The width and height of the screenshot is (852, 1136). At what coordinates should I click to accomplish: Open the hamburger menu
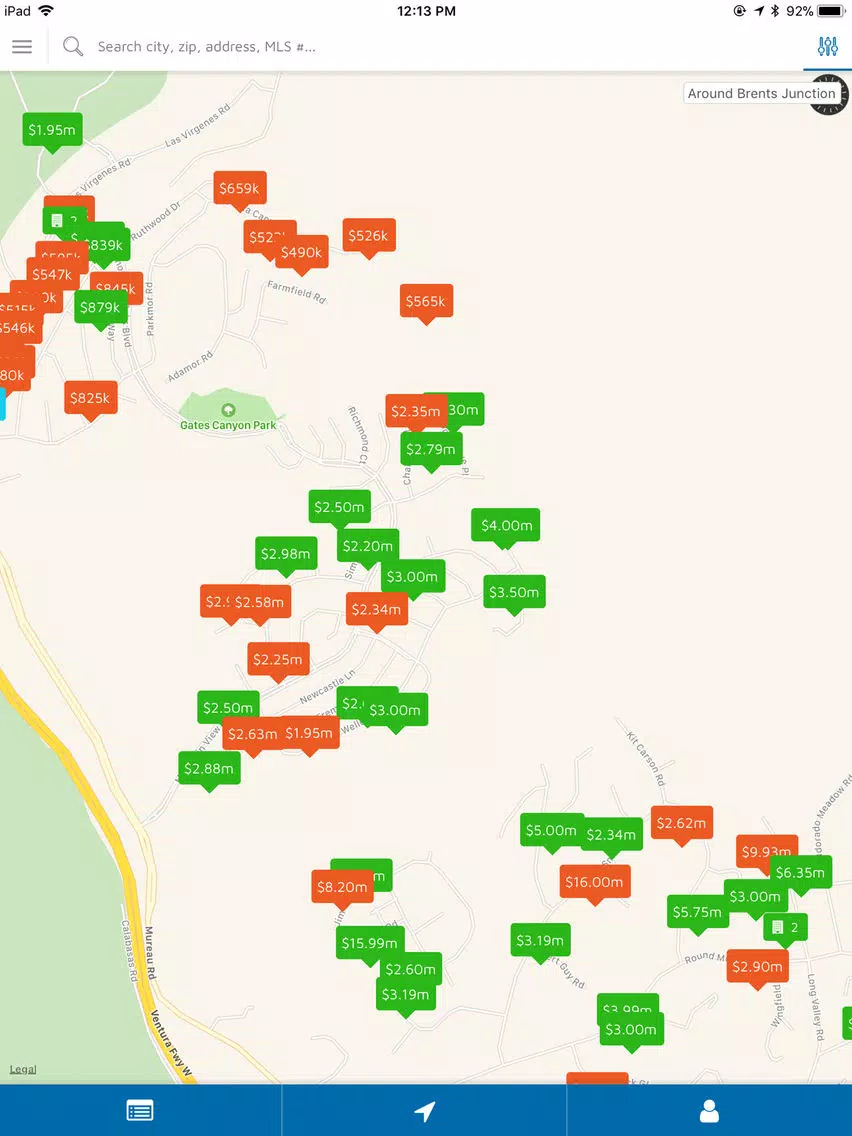pyautogui.click(x=22, y=47)
